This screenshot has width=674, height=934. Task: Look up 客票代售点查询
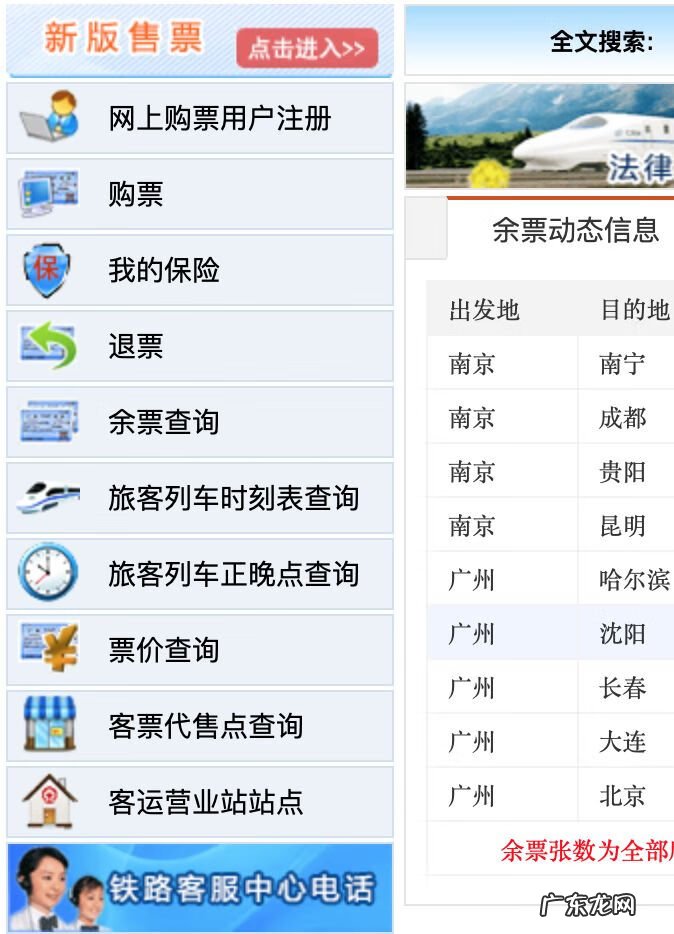200,726
